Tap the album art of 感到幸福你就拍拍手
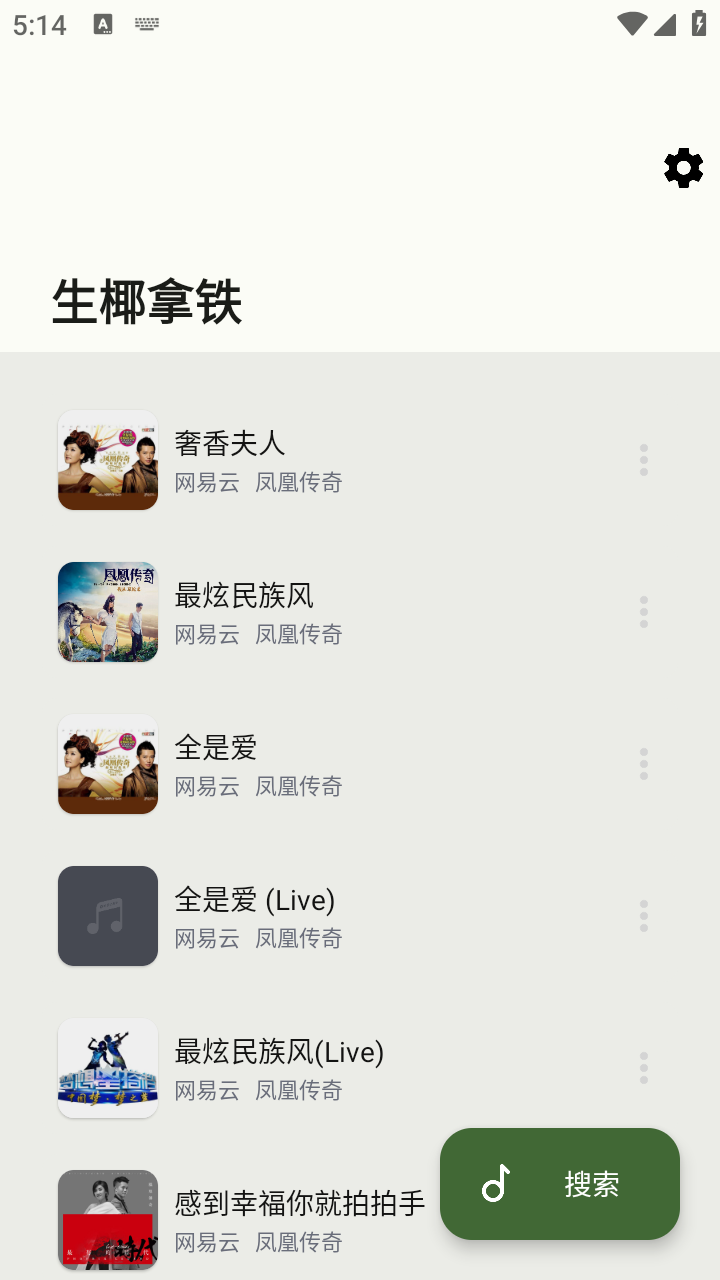Image resolution: width=720 pixels, height=1280 pixels. coord(107,1219)
